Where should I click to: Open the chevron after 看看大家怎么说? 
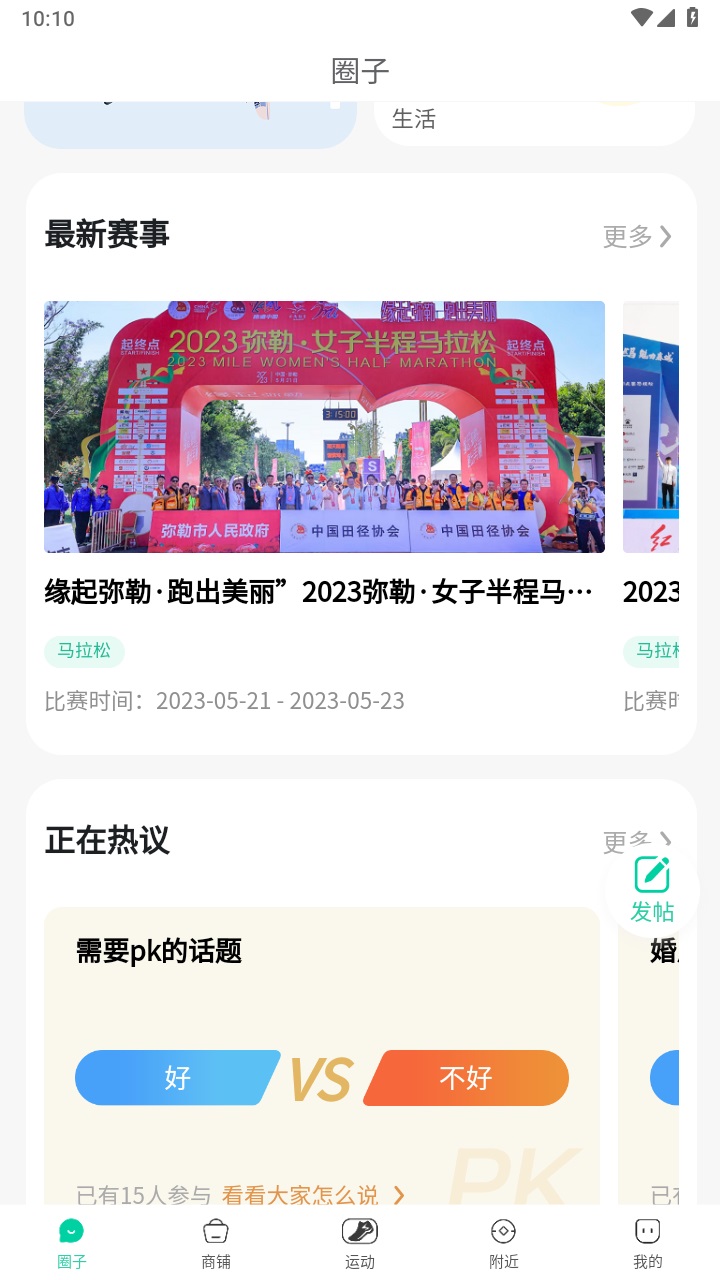click(x=399, y=1196)
